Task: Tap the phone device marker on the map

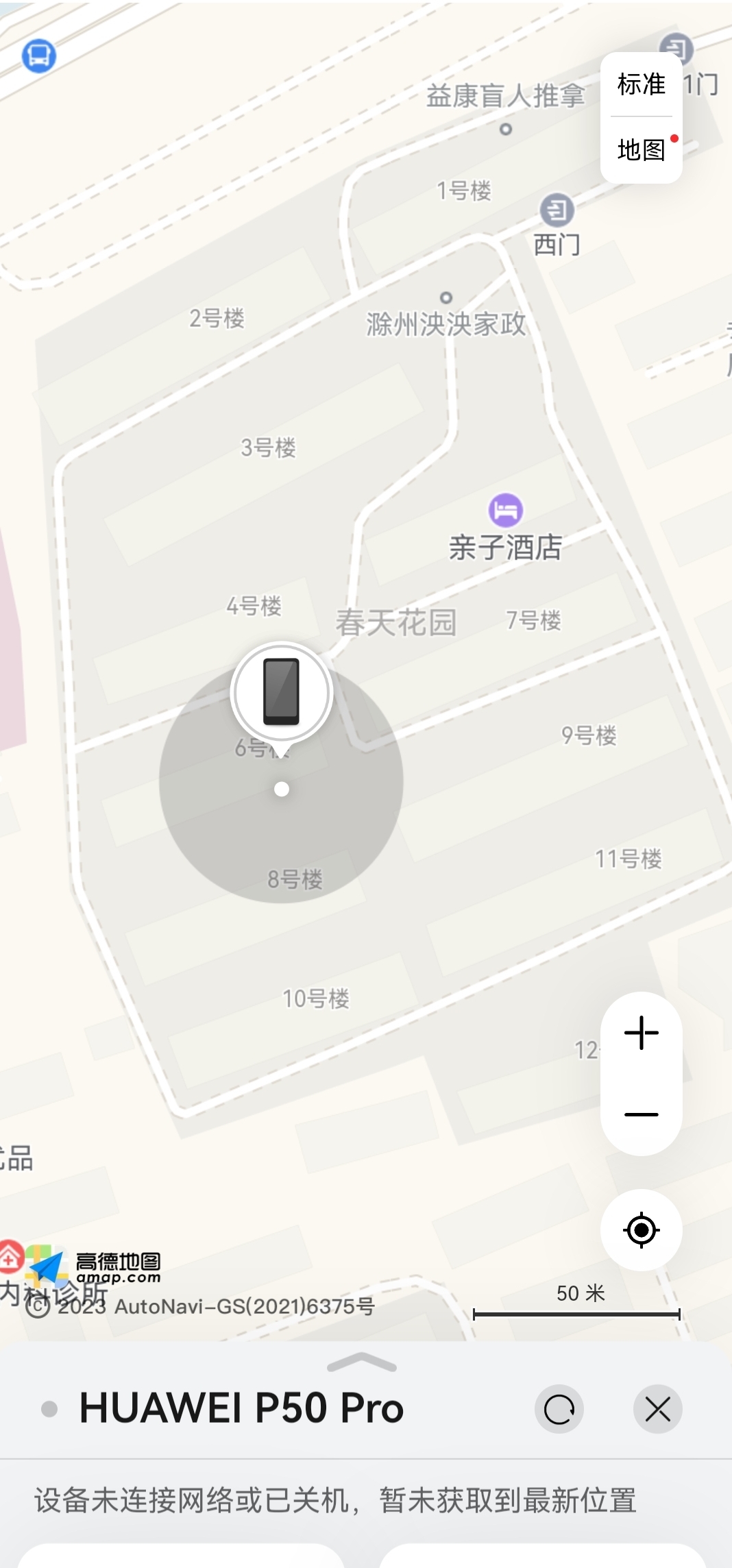Action: click(x=282, y=692)
